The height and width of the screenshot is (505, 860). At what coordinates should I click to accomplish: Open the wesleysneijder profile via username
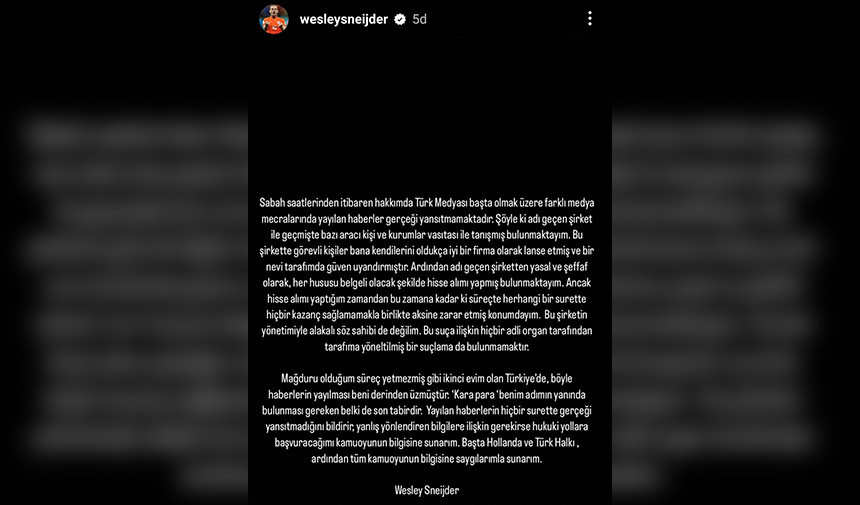click(343, 19)
